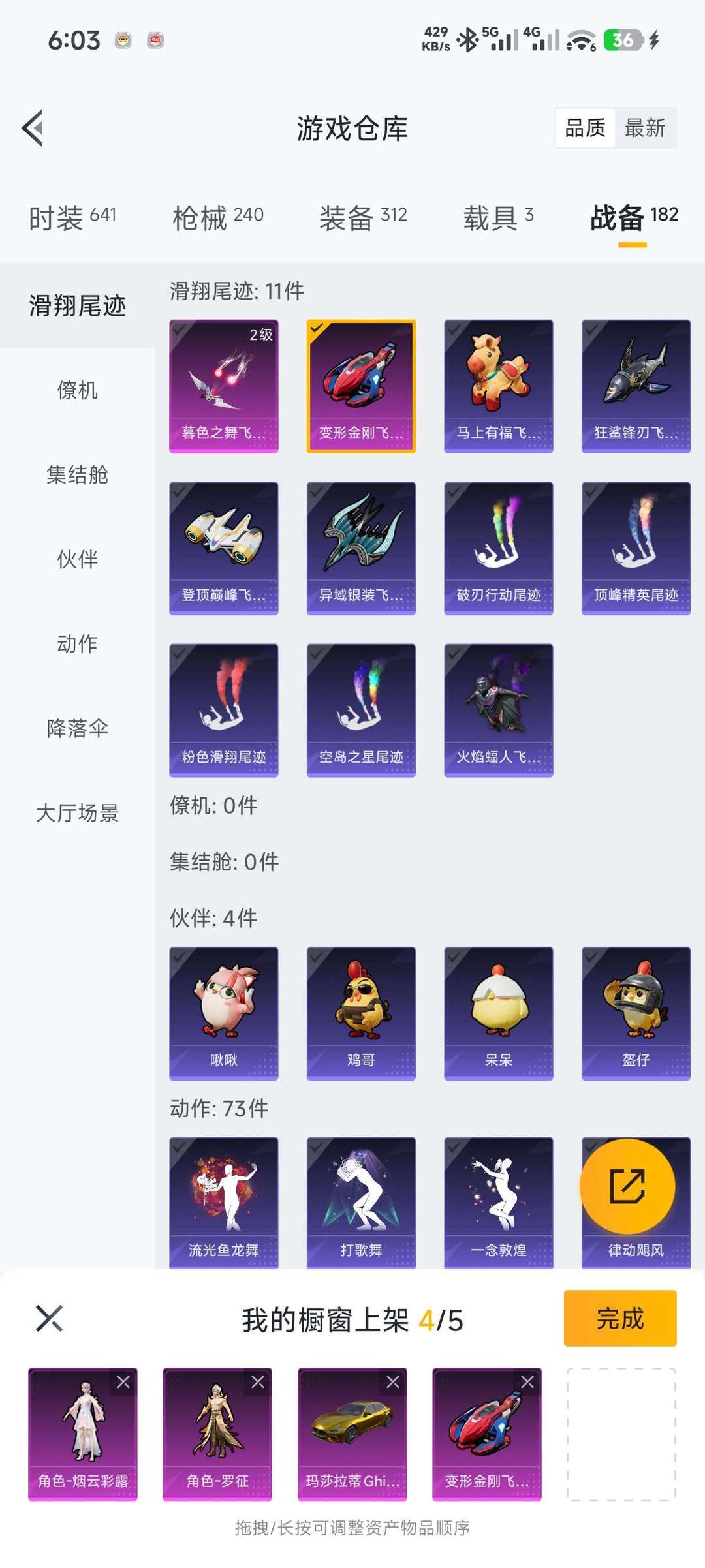Screen dimensions: 705x1568
Task: Confirm with the 完成 button
Action: click(x=619, y=1319)
